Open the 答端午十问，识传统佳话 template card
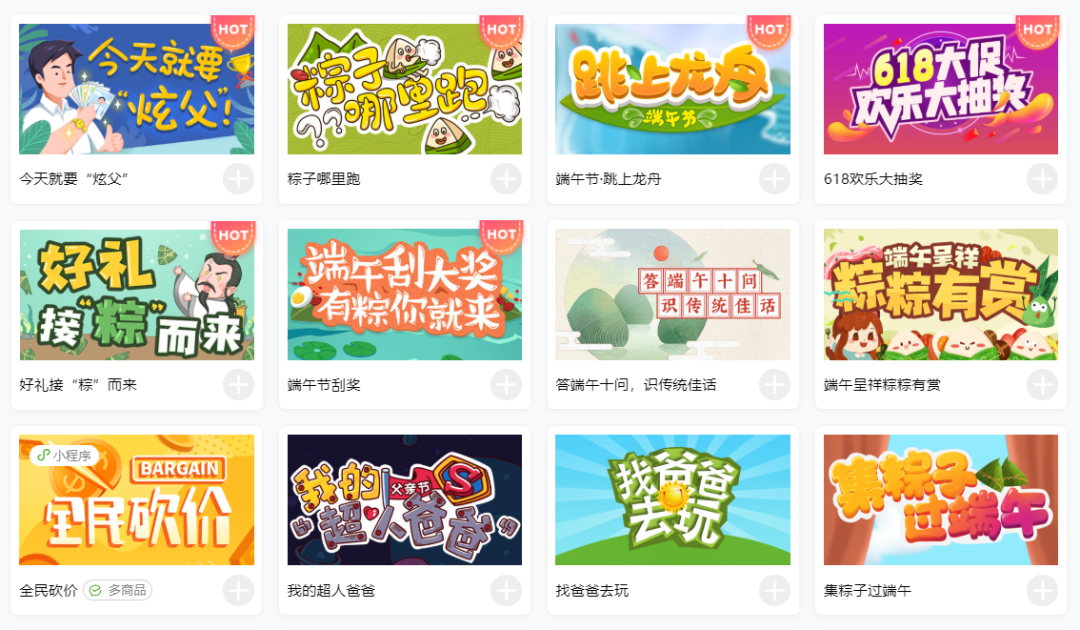This screenshot has width=1080, height=630. (x=672, y=295)
